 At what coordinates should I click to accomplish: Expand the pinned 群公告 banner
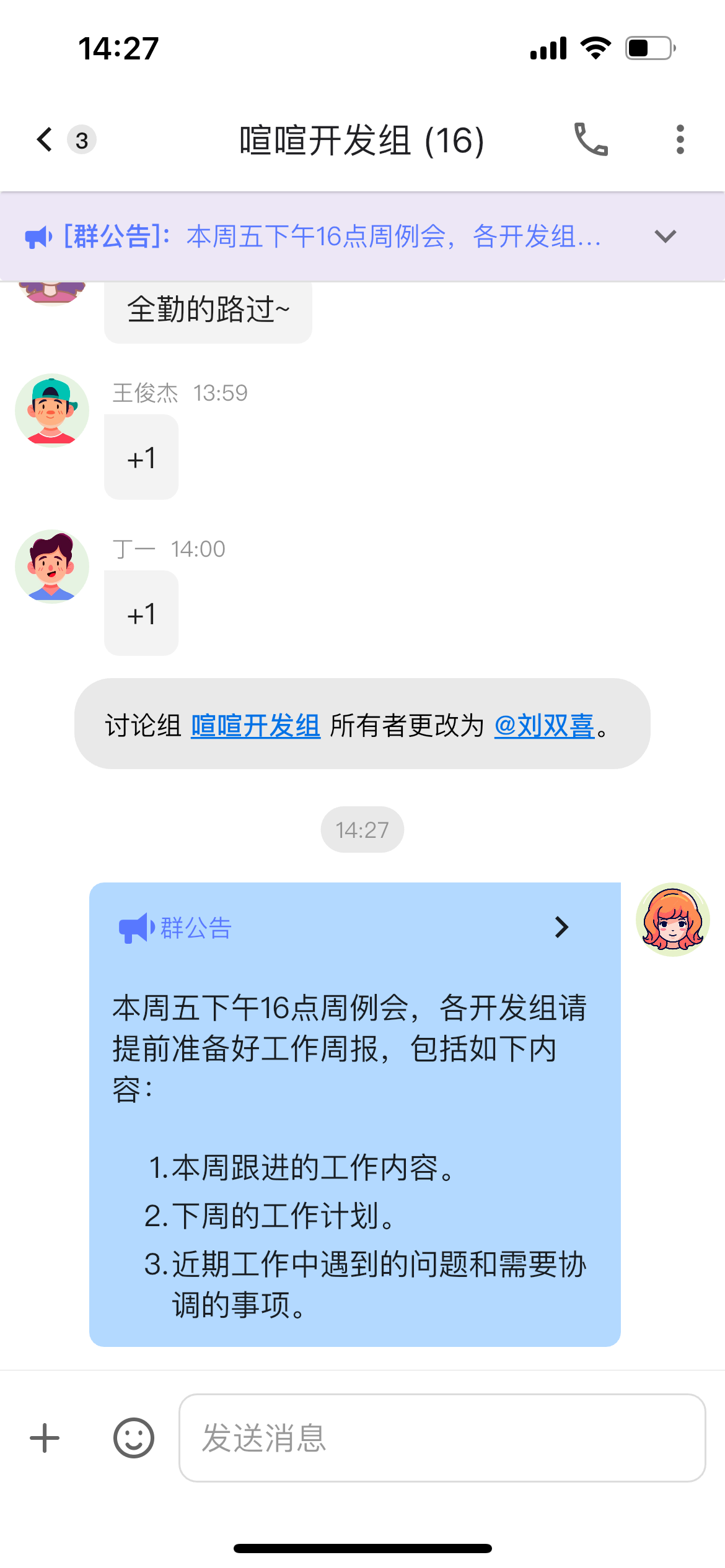(x=665, y=237)
